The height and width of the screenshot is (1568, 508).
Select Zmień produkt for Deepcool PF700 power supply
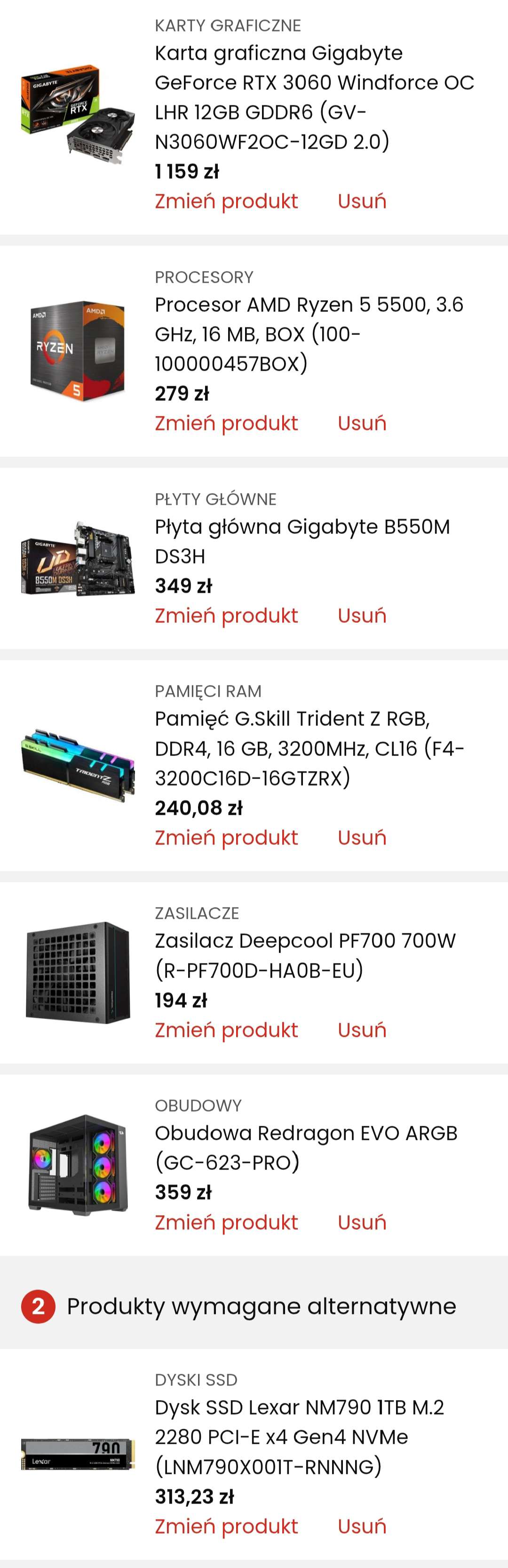click(x=226, y=1030)
